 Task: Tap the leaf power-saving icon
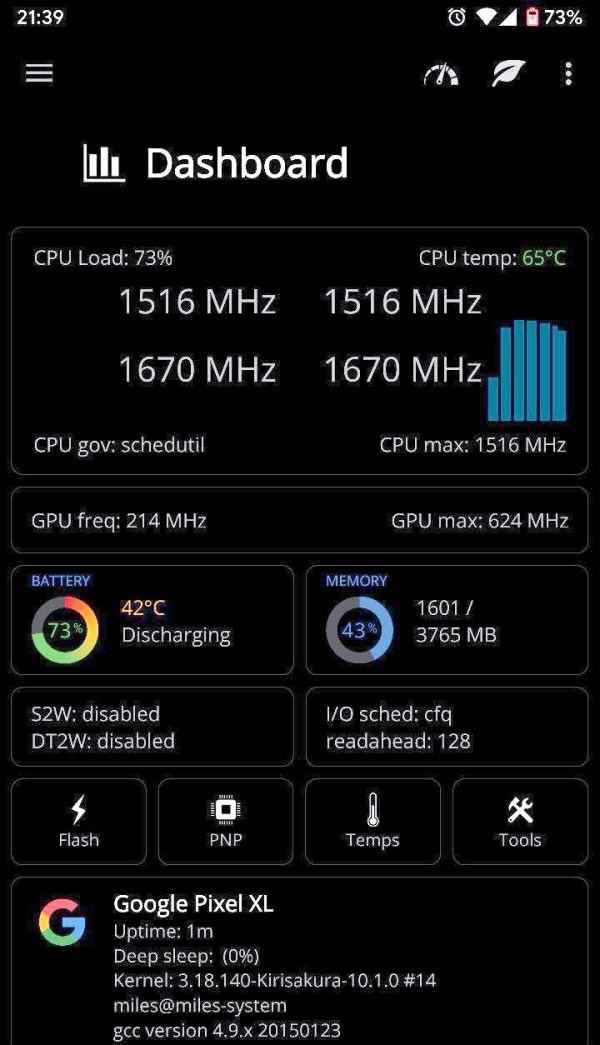tap(508, 73)
